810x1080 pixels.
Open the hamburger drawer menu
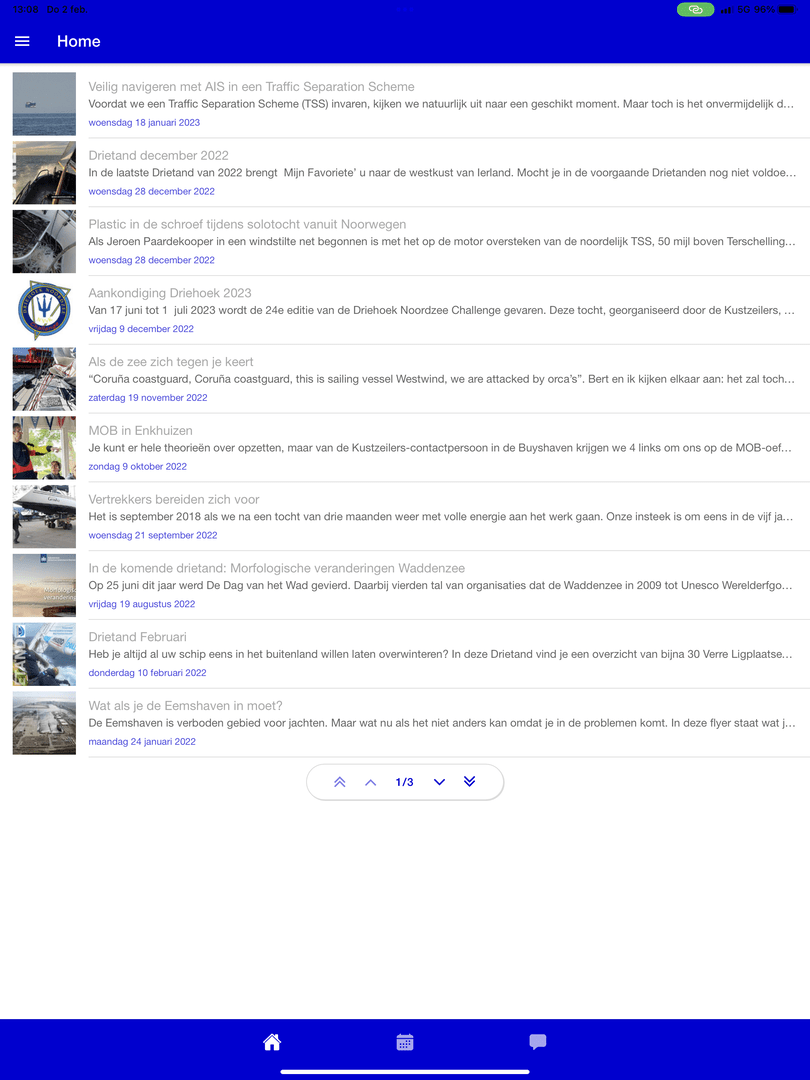(x=22, y=41)
